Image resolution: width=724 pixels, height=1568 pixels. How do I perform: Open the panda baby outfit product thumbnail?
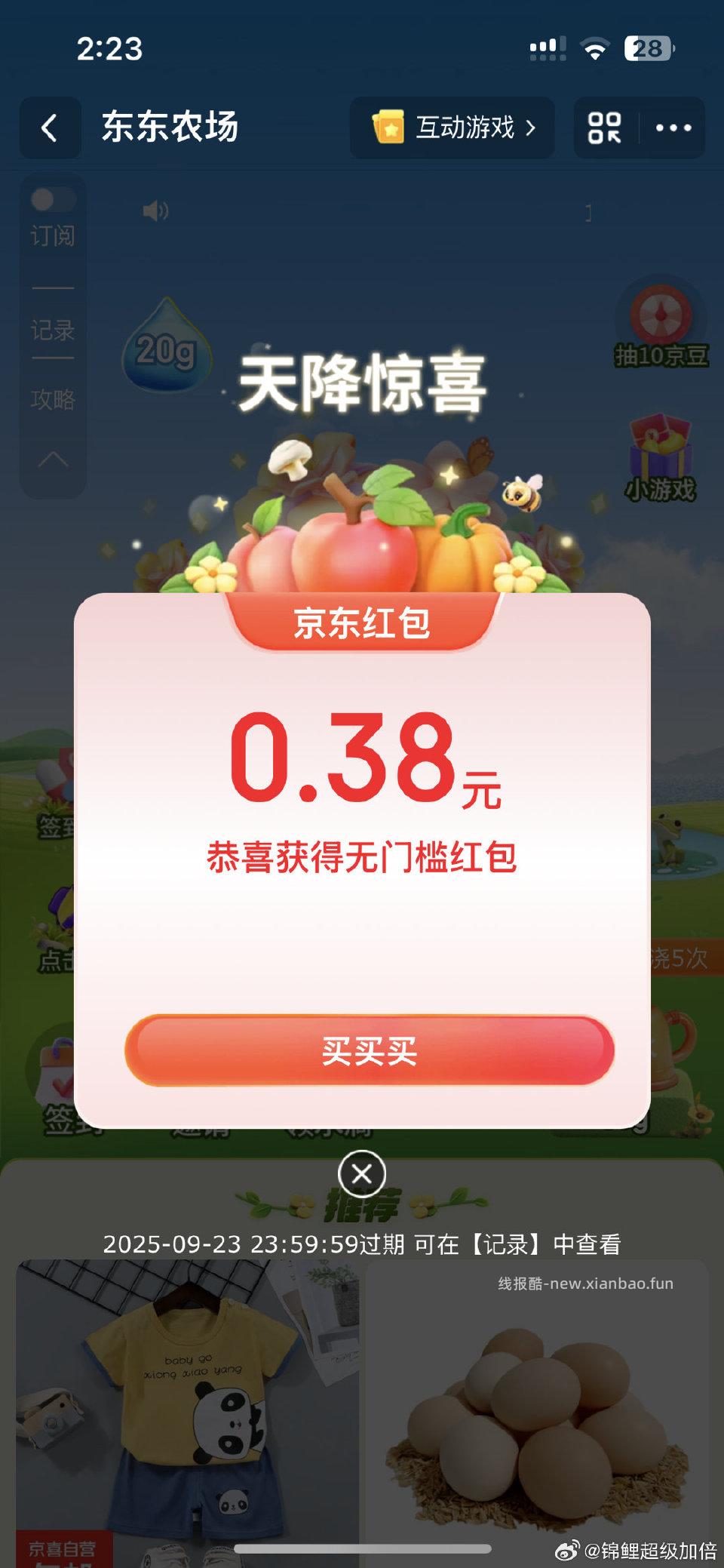point(181,1419)
